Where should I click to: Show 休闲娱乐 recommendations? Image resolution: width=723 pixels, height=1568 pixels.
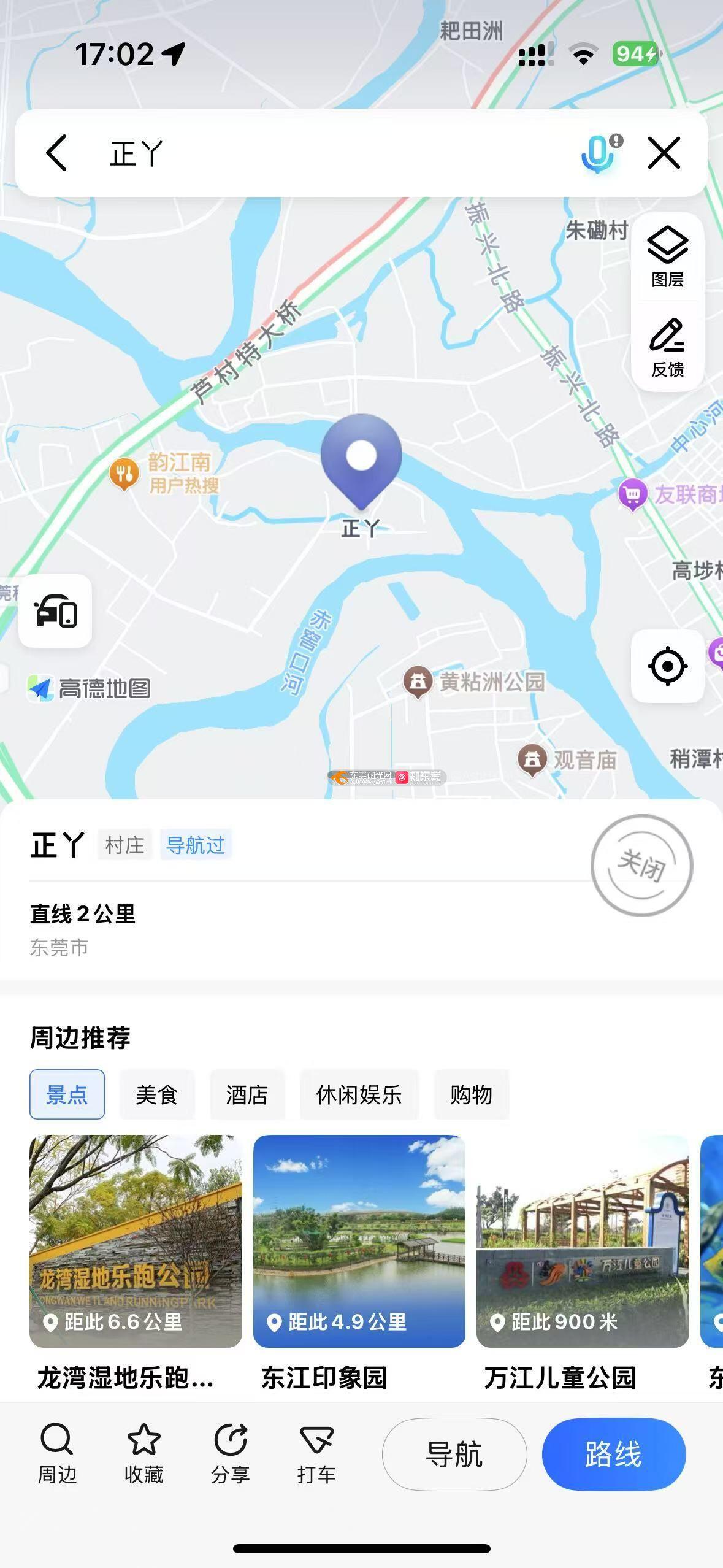[x=359, y=1094]
